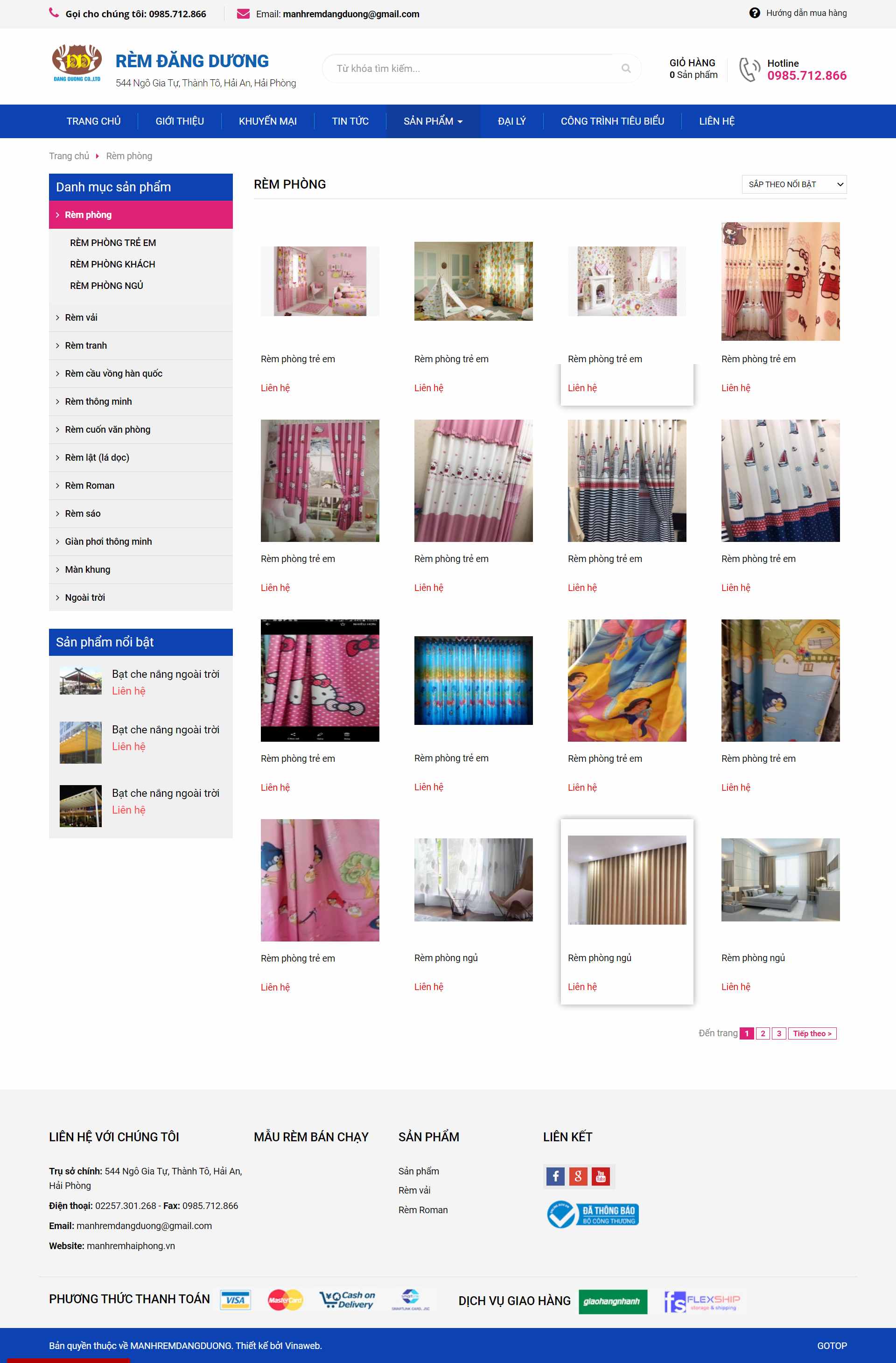Open the Ngoài trời category
Image resolution: width=896 pixels, height=1363 pixels.
pos(85,597)
